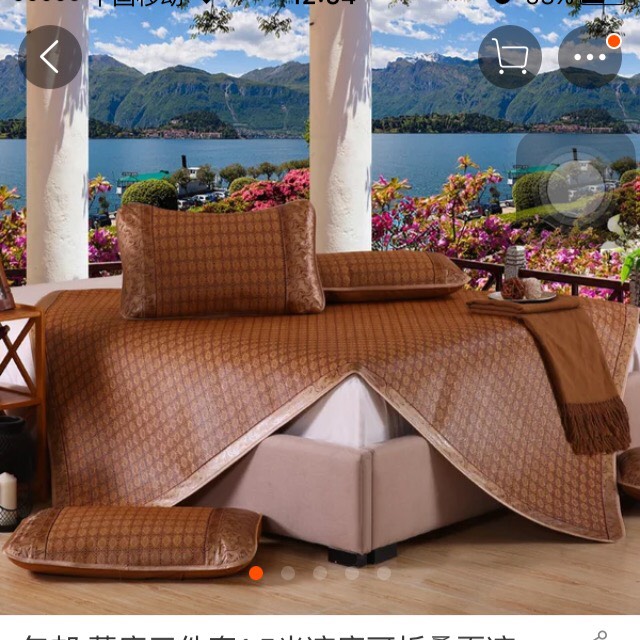Open the shopping cart
Viewport: 640px width, 640px height.
click(x=510, y=57)
